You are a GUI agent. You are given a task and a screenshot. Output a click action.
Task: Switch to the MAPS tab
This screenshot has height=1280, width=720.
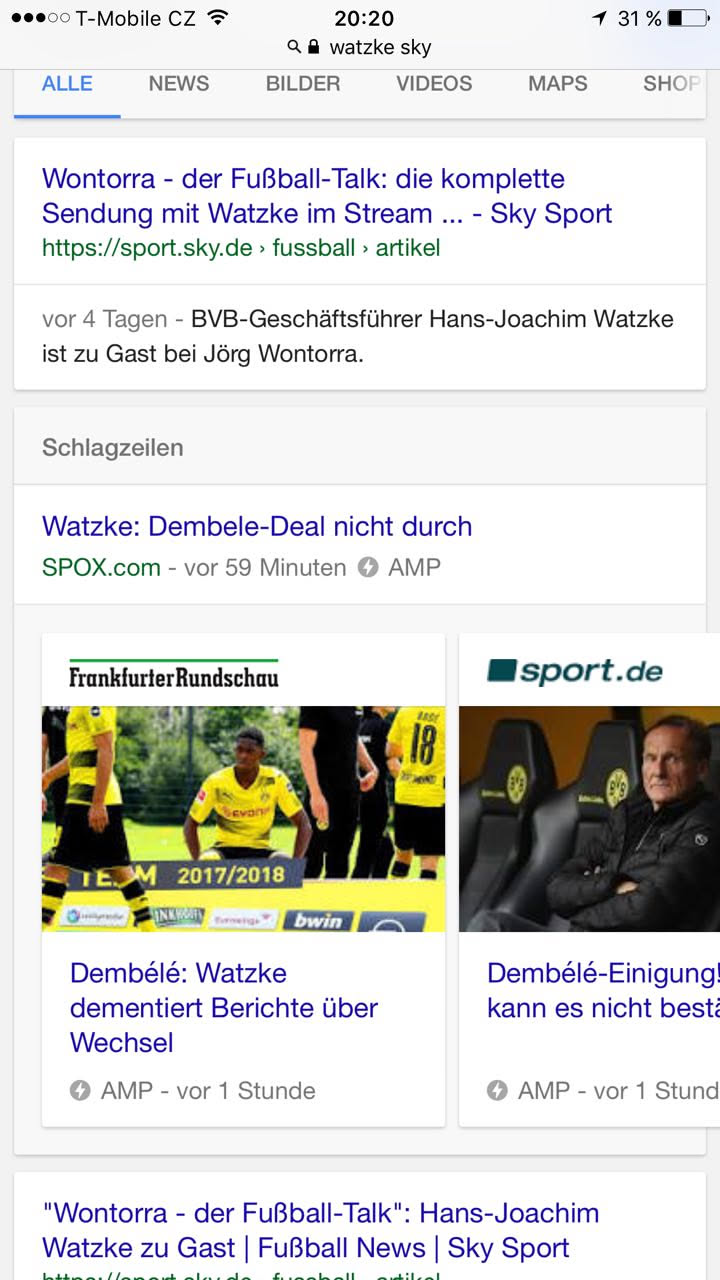click(558, 84)
